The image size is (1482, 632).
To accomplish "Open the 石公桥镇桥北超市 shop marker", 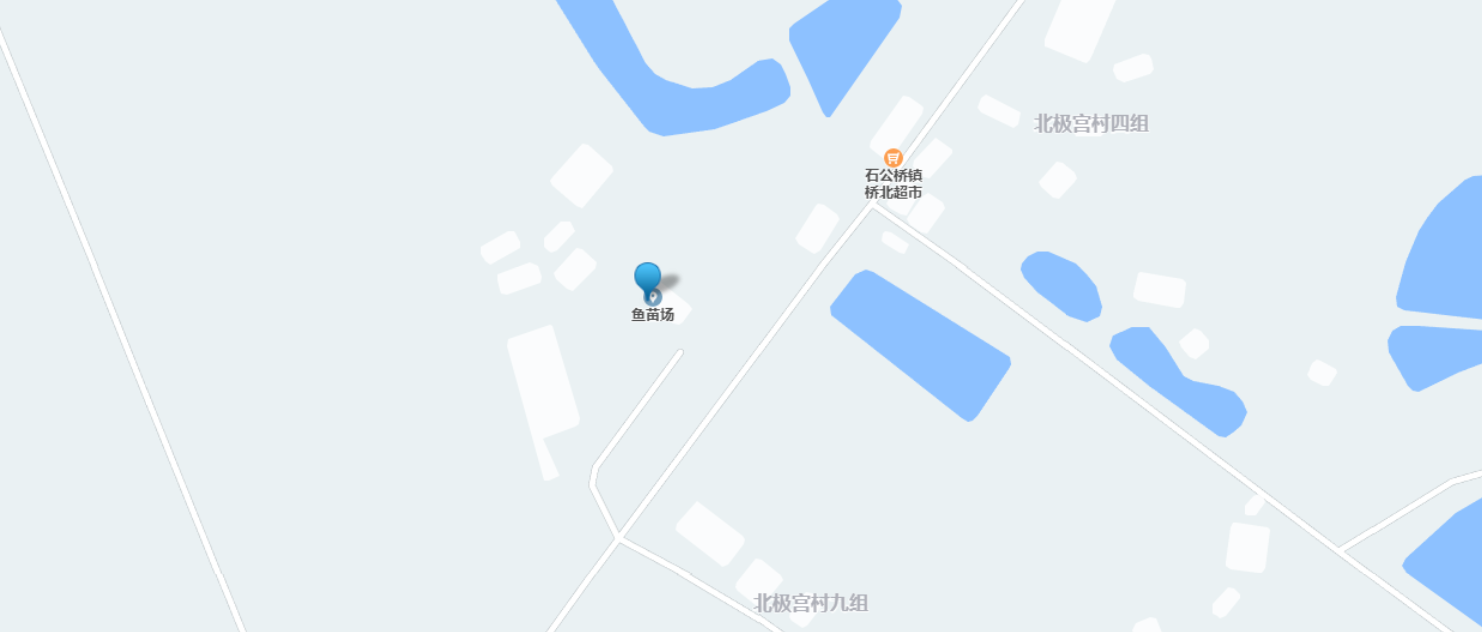I will point(893,158).
